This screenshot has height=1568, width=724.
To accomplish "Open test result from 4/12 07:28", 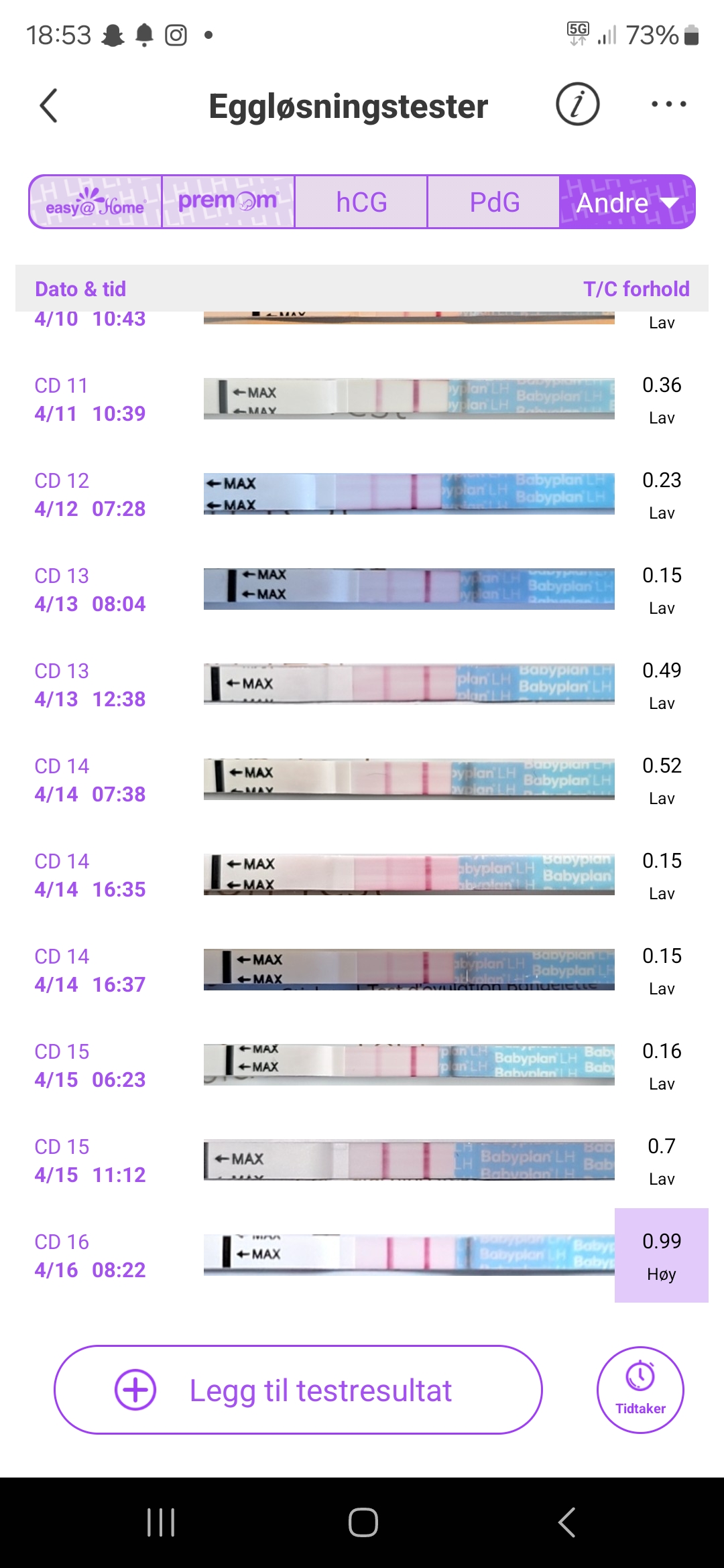I will point(409,495).
